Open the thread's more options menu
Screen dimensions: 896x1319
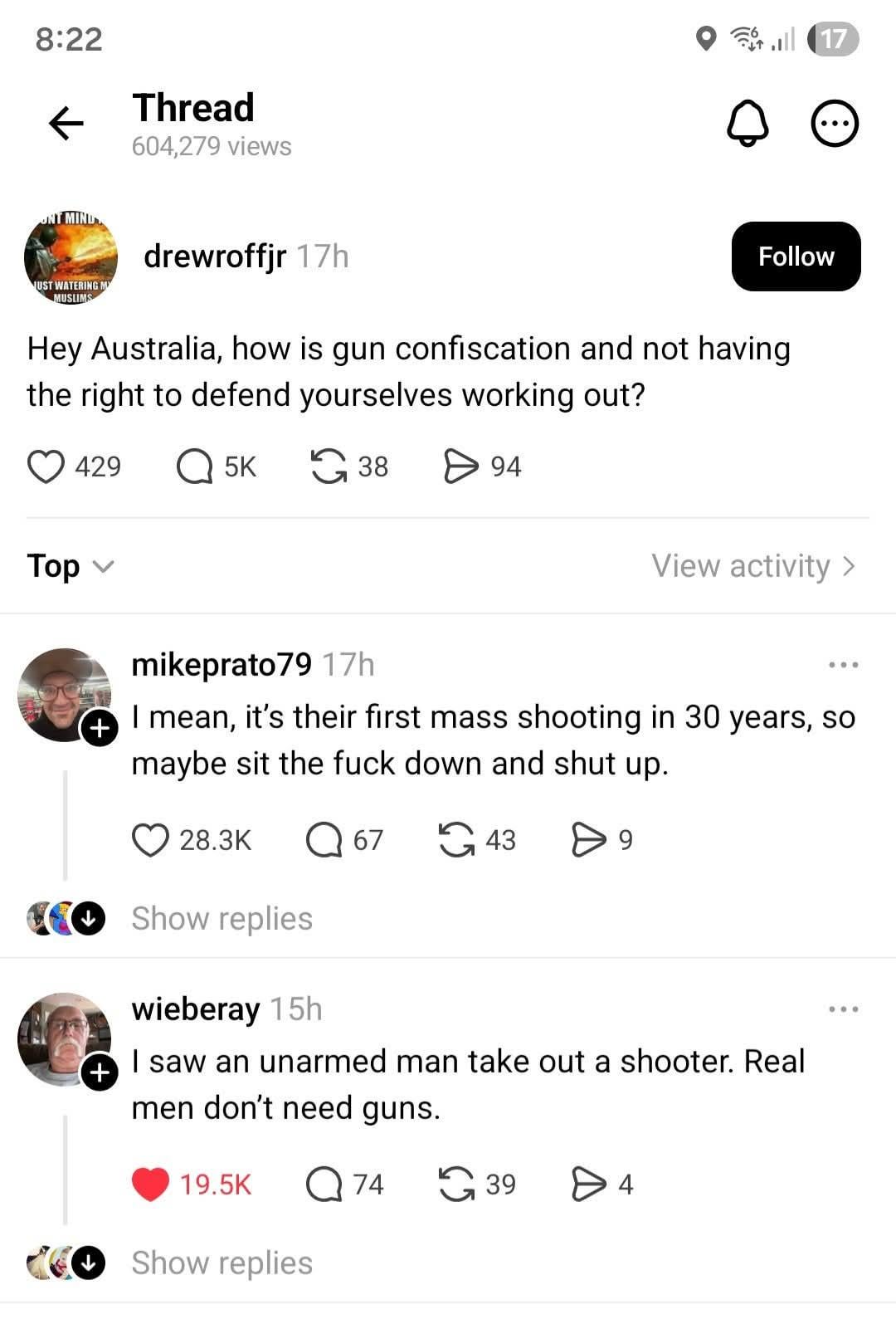834,124
